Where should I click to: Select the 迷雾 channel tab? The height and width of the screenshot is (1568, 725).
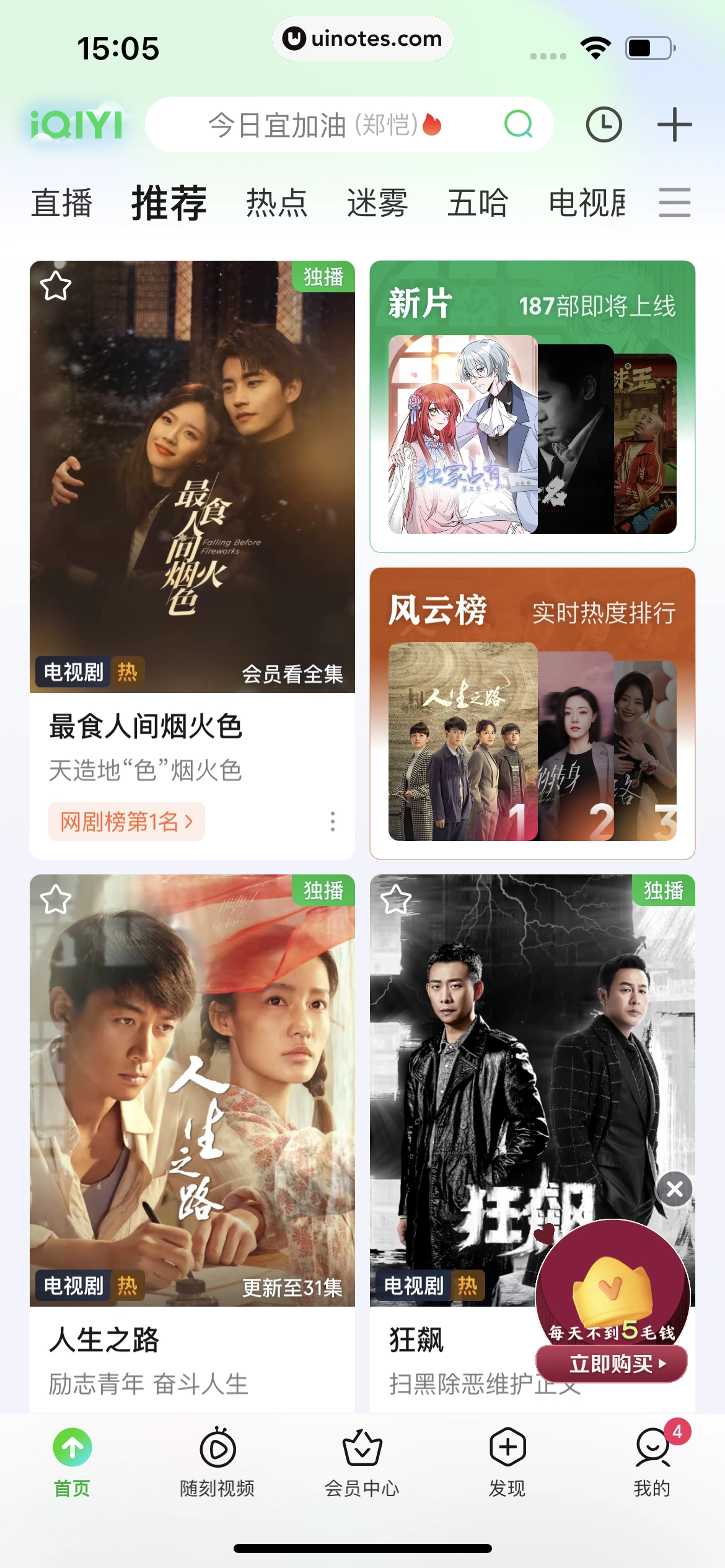point(377,203)
